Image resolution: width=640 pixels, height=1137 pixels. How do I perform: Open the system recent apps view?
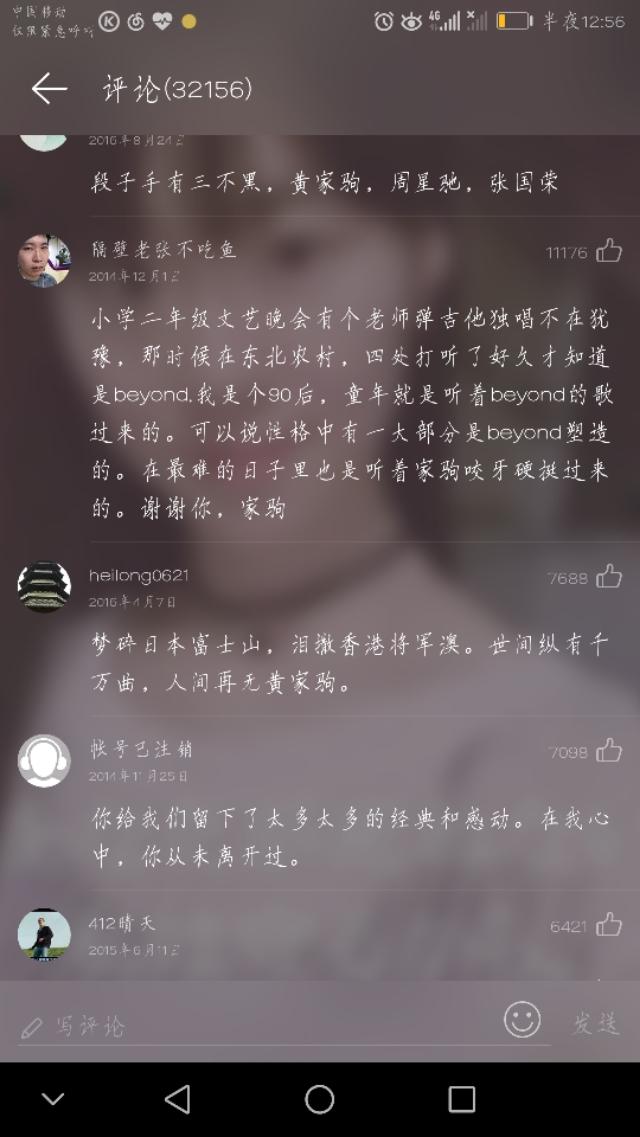click(x=461, y=1099)
